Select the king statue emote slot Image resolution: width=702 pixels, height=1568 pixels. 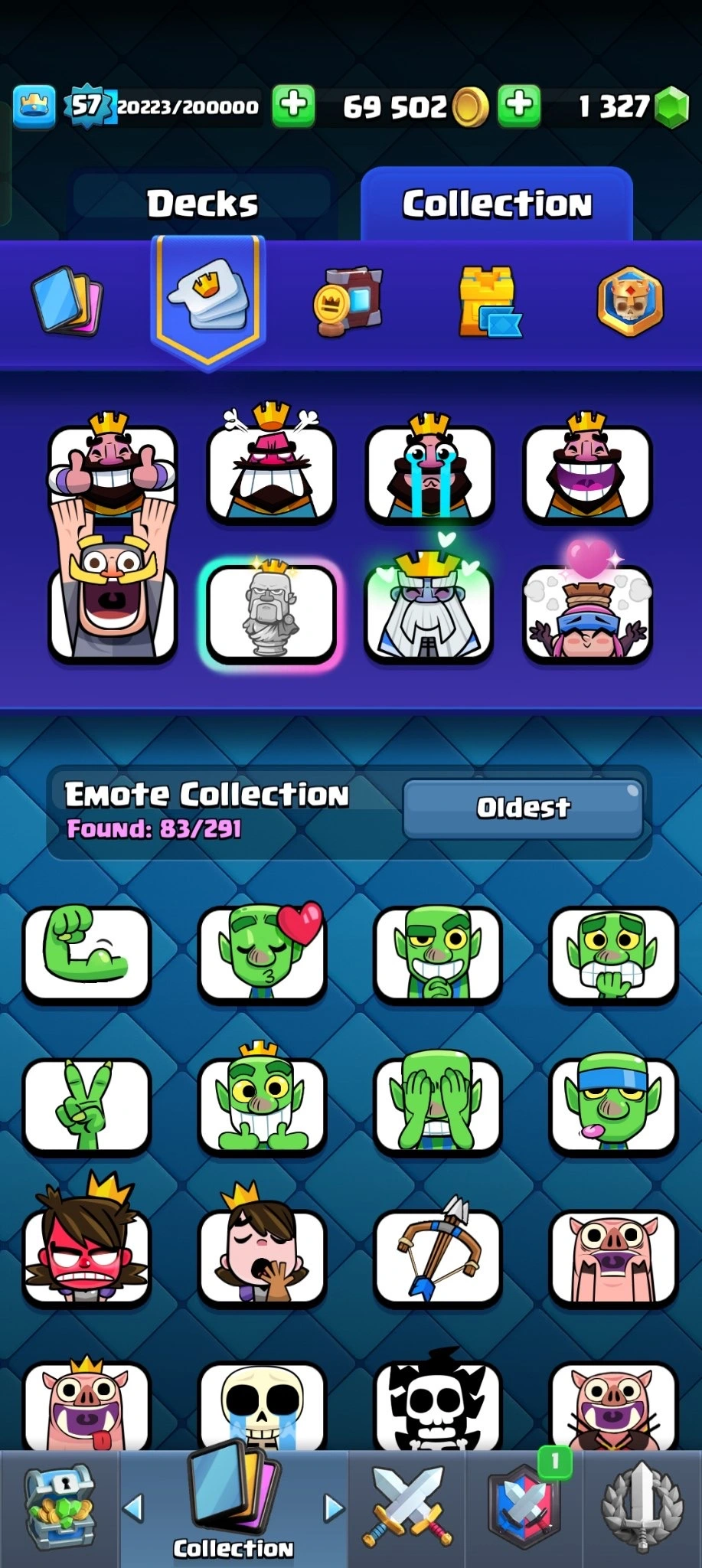click(x=271, y=612)
